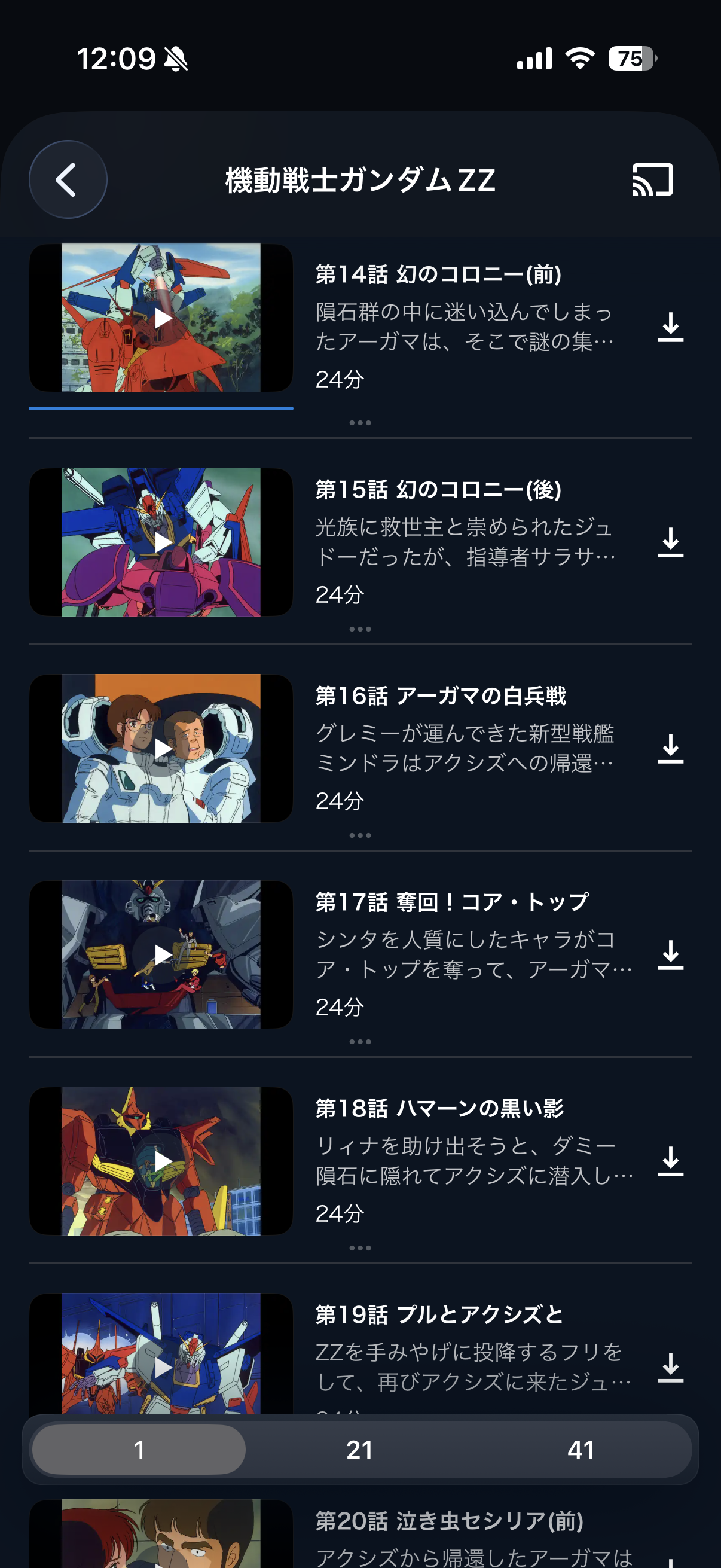Expand details for 第18話 with the dots

coord(360,1248)
